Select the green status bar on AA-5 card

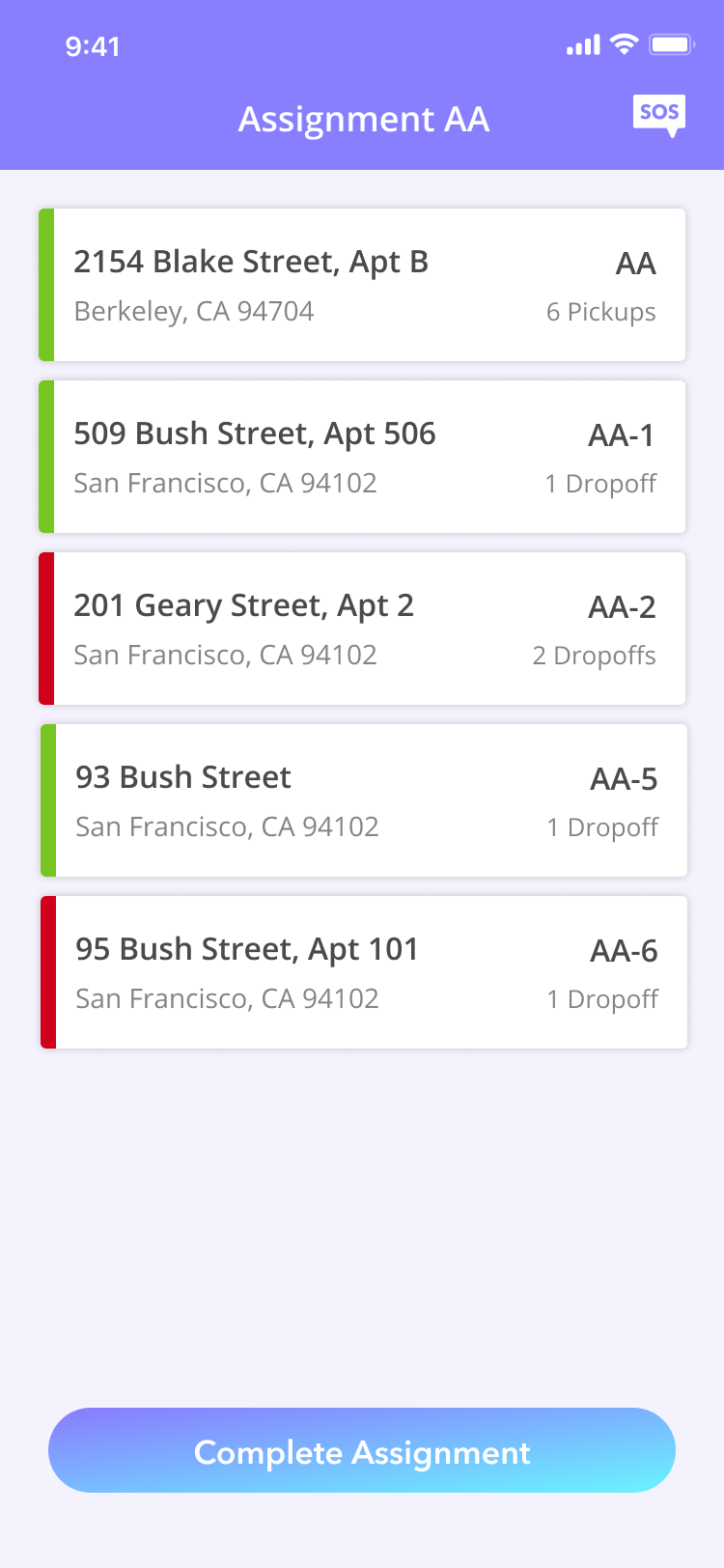[45, 800]
